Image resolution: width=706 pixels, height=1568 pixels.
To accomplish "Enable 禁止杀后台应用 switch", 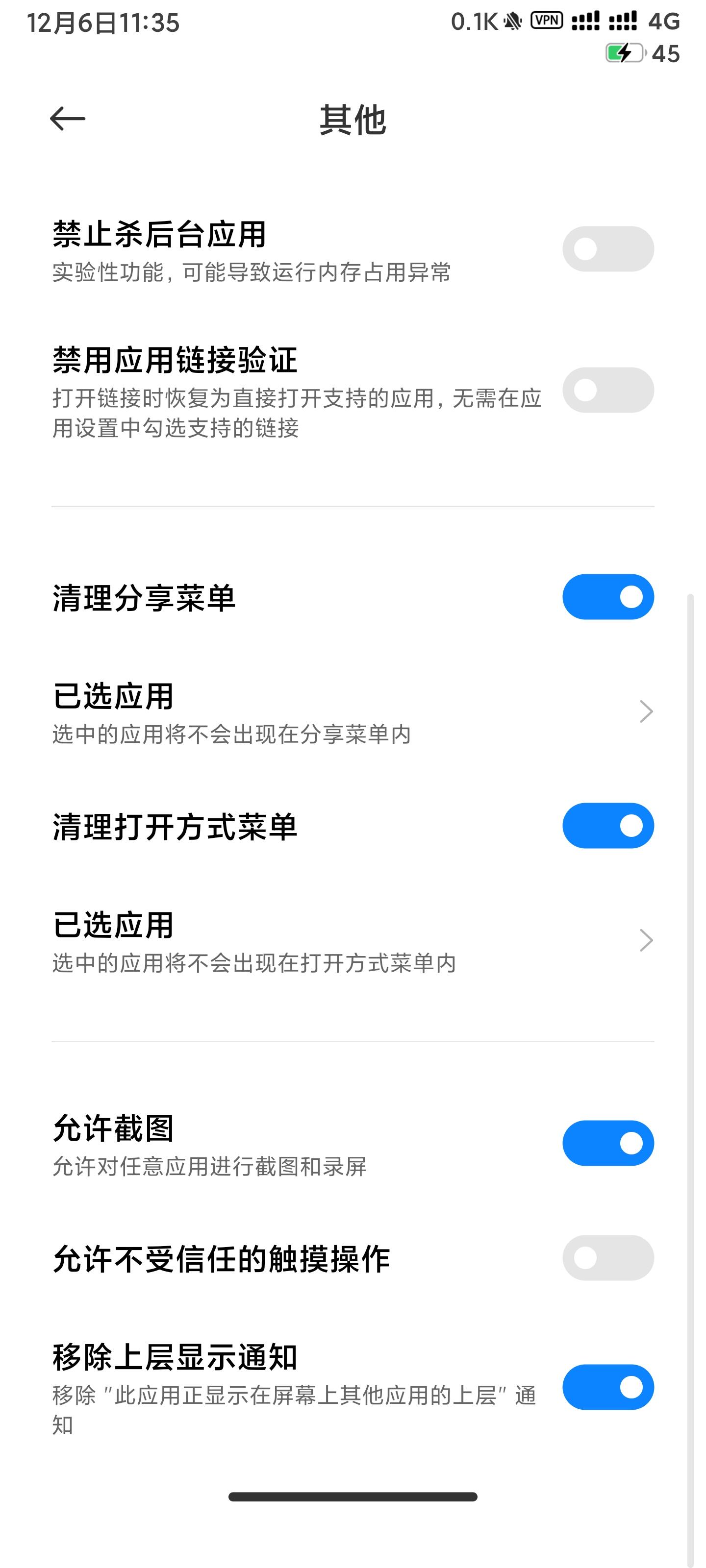I will coord(607,249).
